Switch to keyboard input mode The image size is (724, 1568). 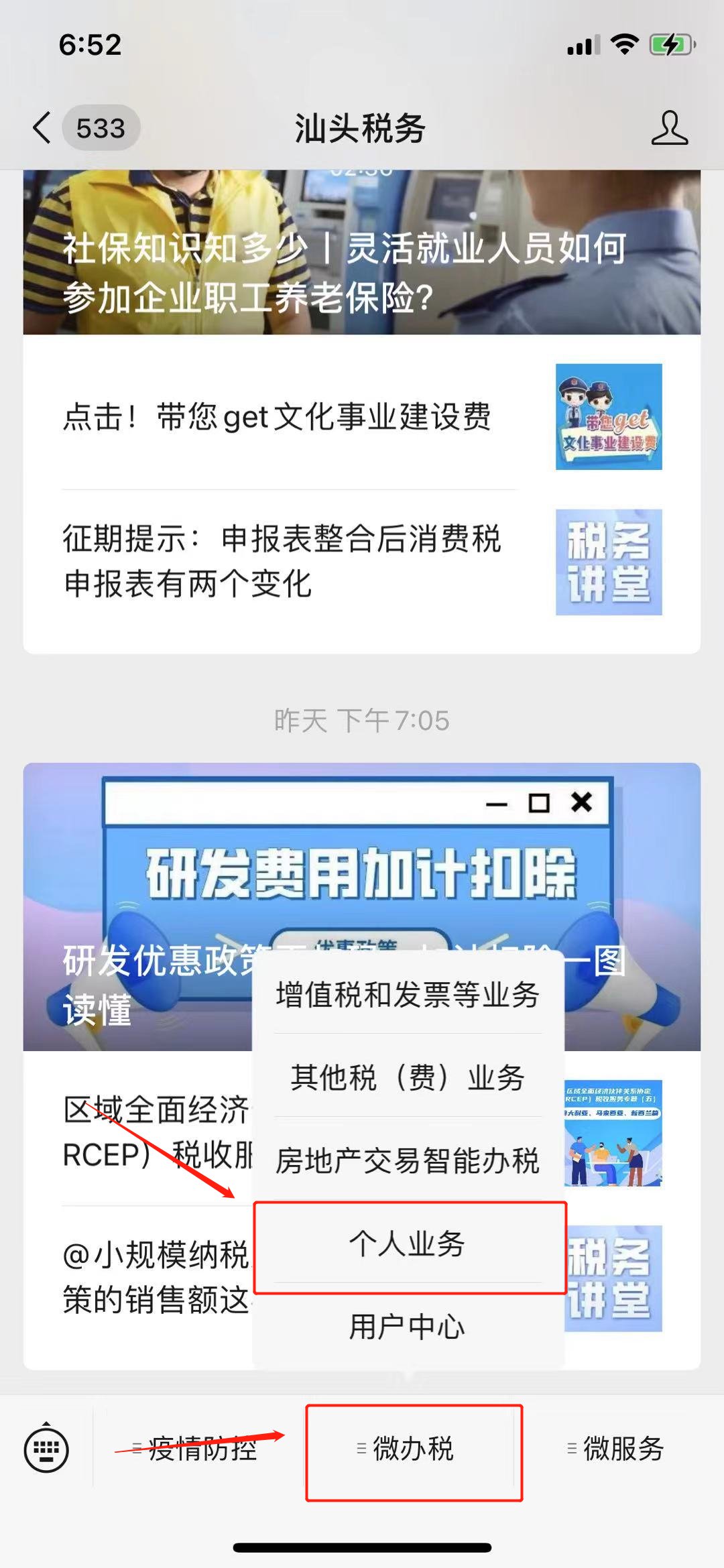[x=46, y=1449]
